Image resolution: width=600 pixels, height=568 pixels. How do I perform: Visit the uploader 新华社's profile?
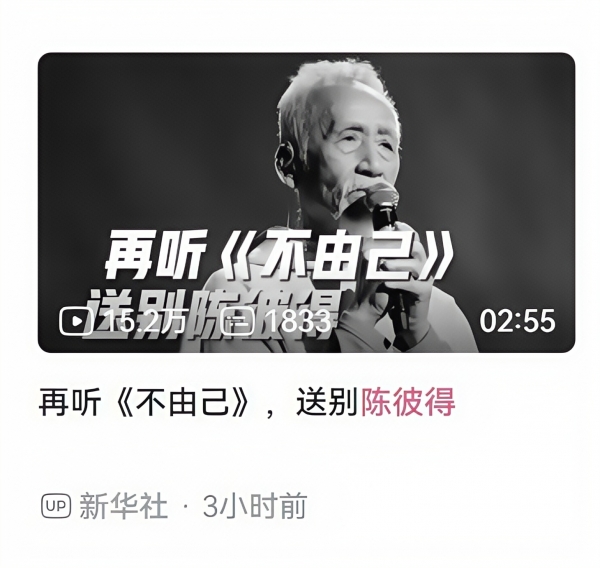(123, 506)
